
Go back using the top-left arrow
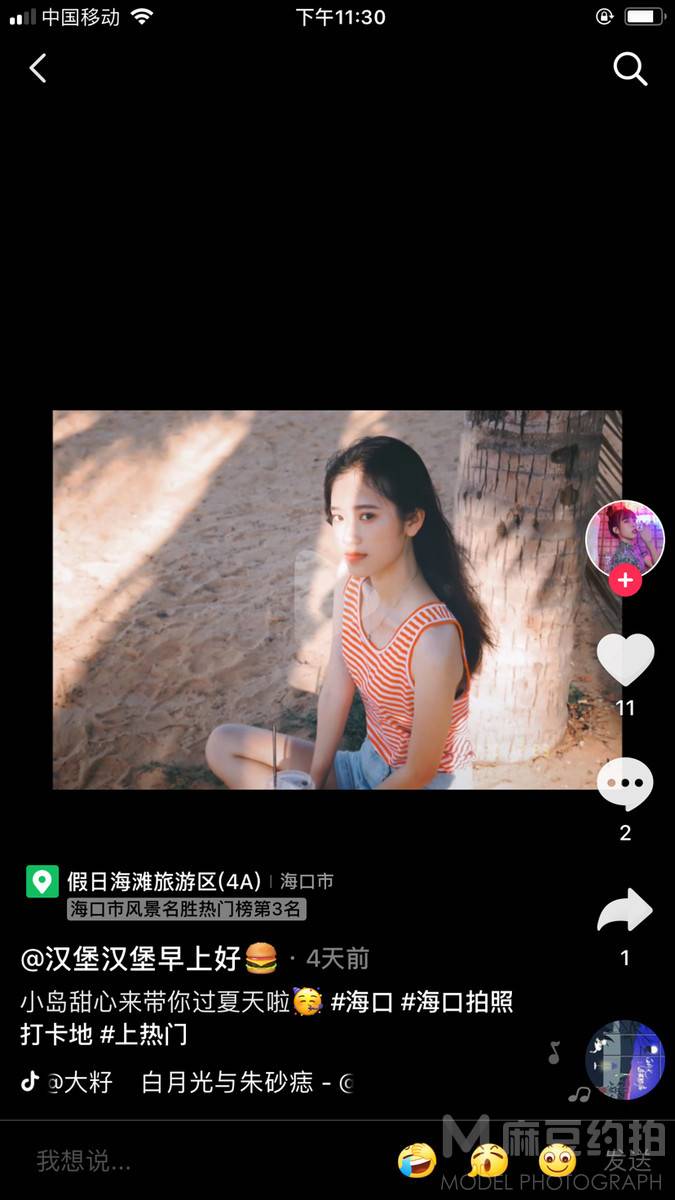[38, 68]
